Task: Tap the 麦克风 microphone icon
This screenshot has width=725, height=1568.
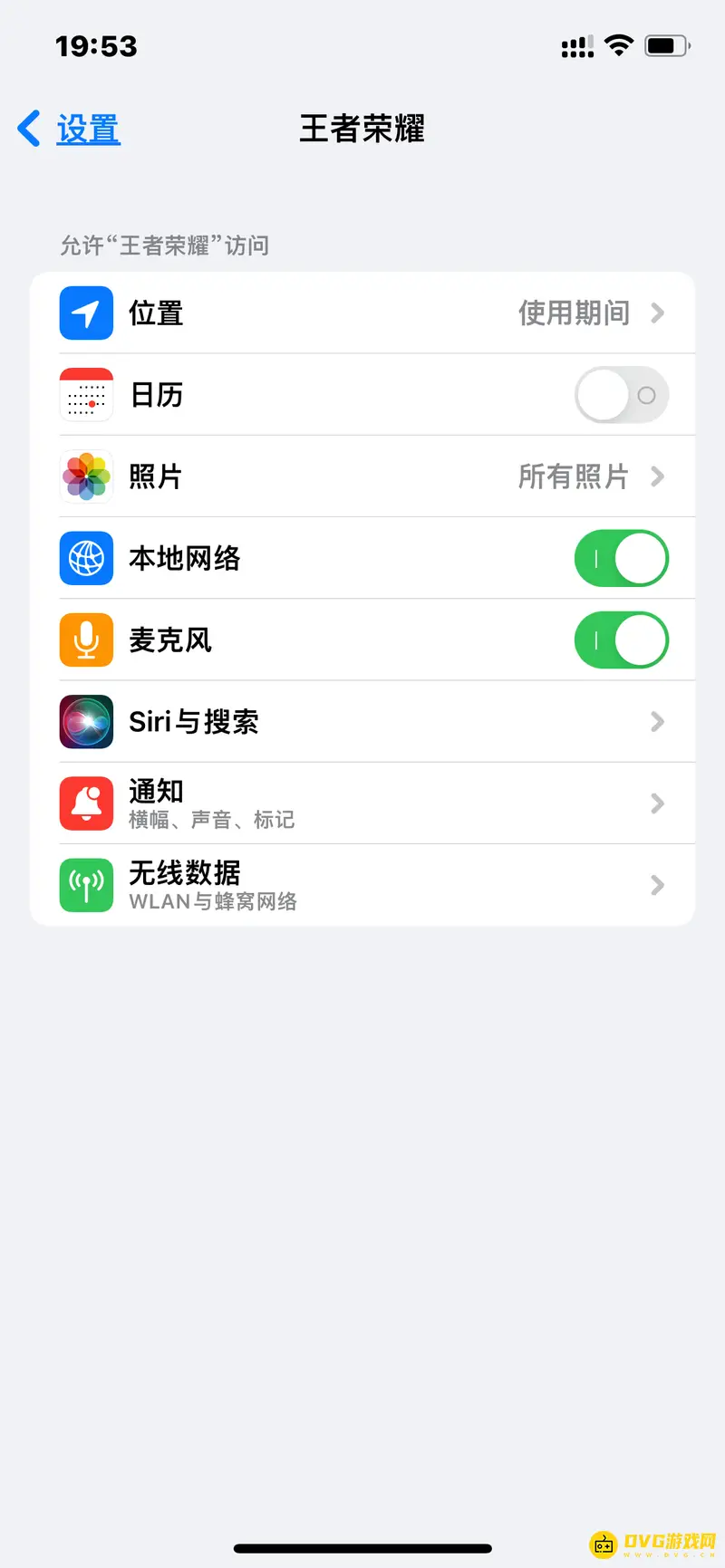Action: tap(85, 640)
